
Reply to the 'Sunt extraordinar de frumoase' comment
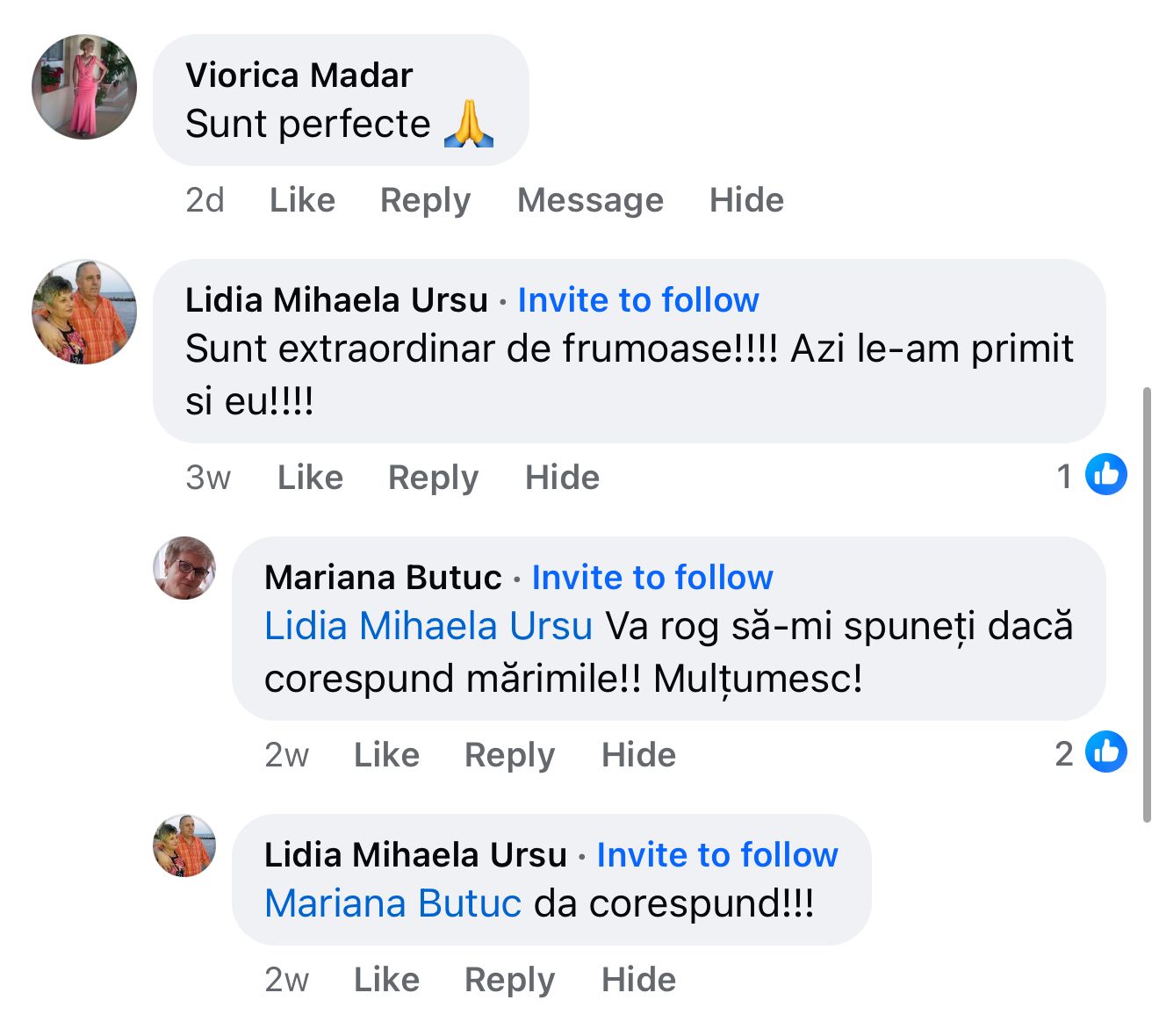tap(433, 478)
